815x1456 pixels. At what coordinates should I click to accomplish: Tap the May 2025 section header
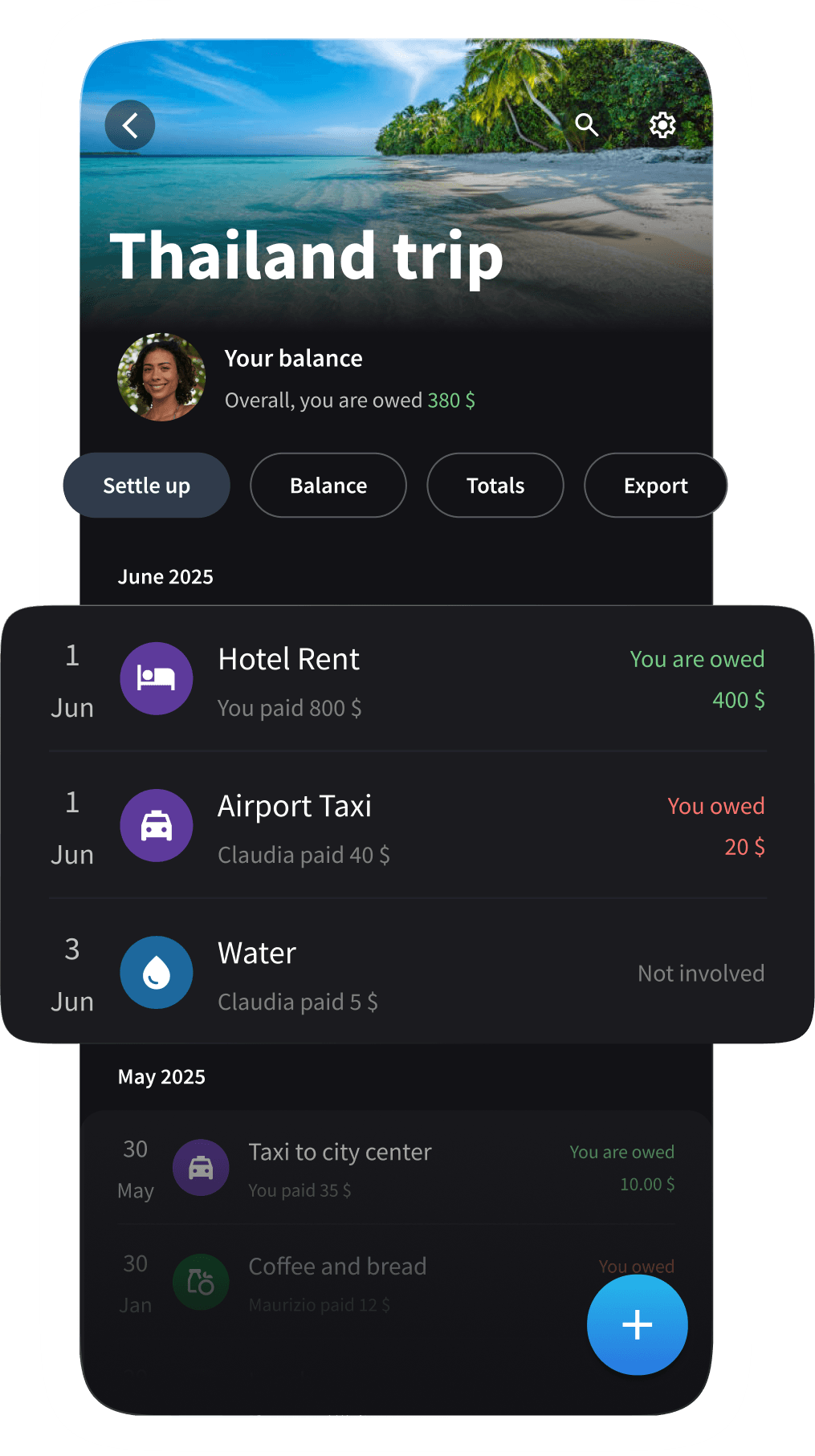161,1076
